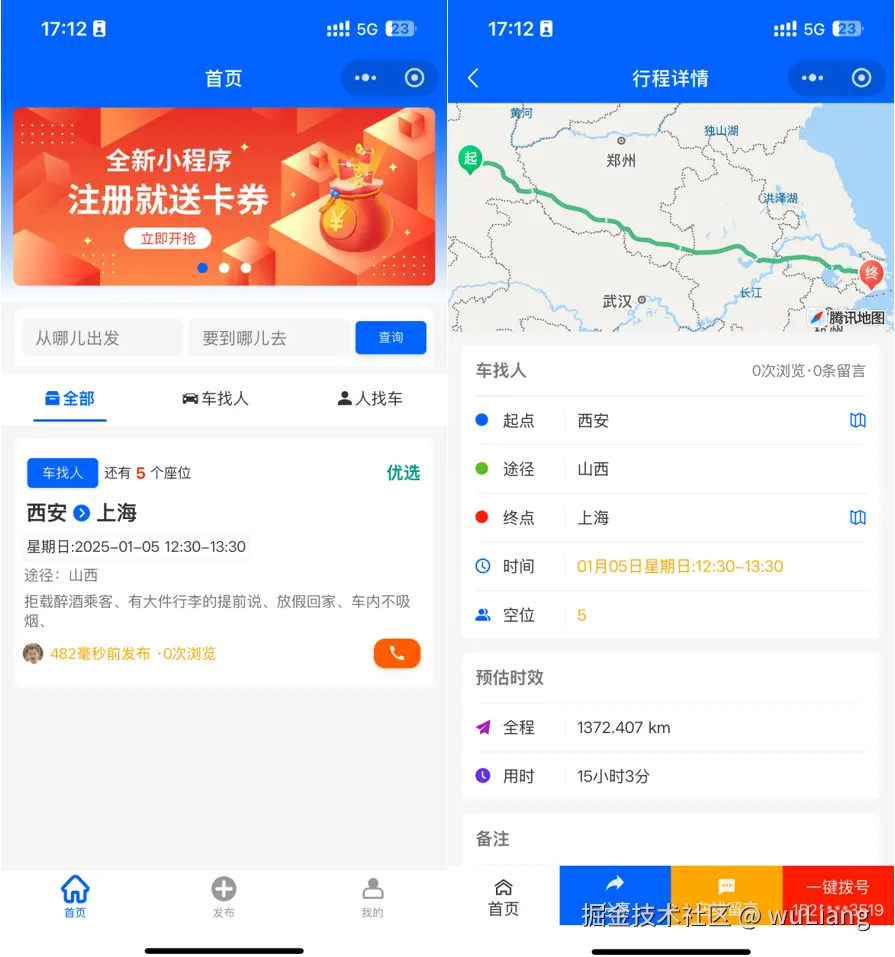Tap the 要到哪儿去 destination field
The width and height of the screenshot is (895, 957).
(268, 338)
